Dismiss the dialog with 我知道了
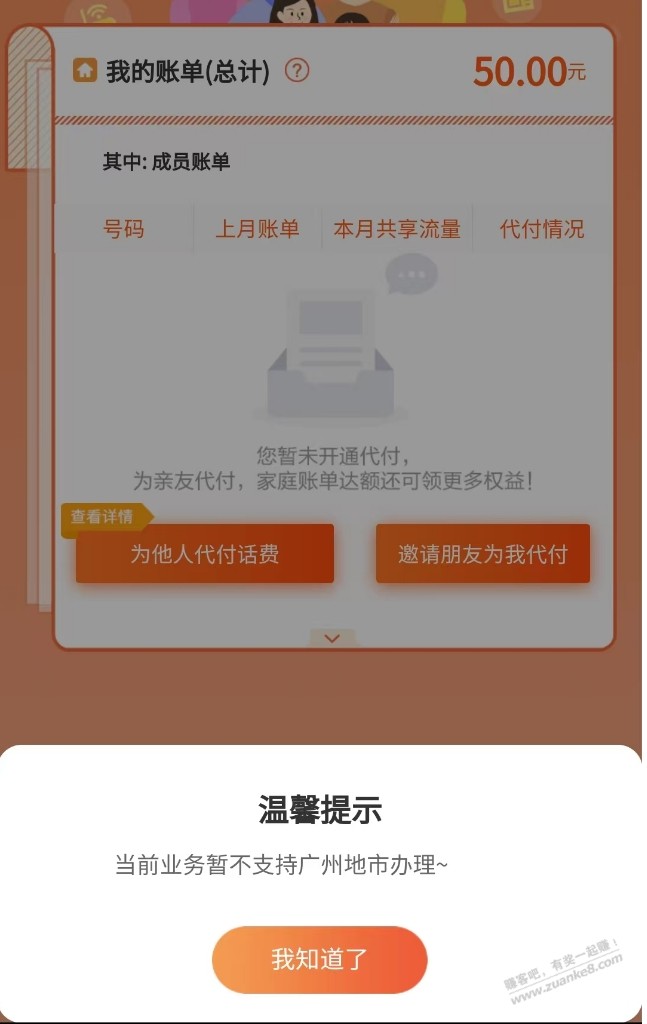Image resolution: width=647 pixels, height=1024 pixels. (x=319, y=960)
